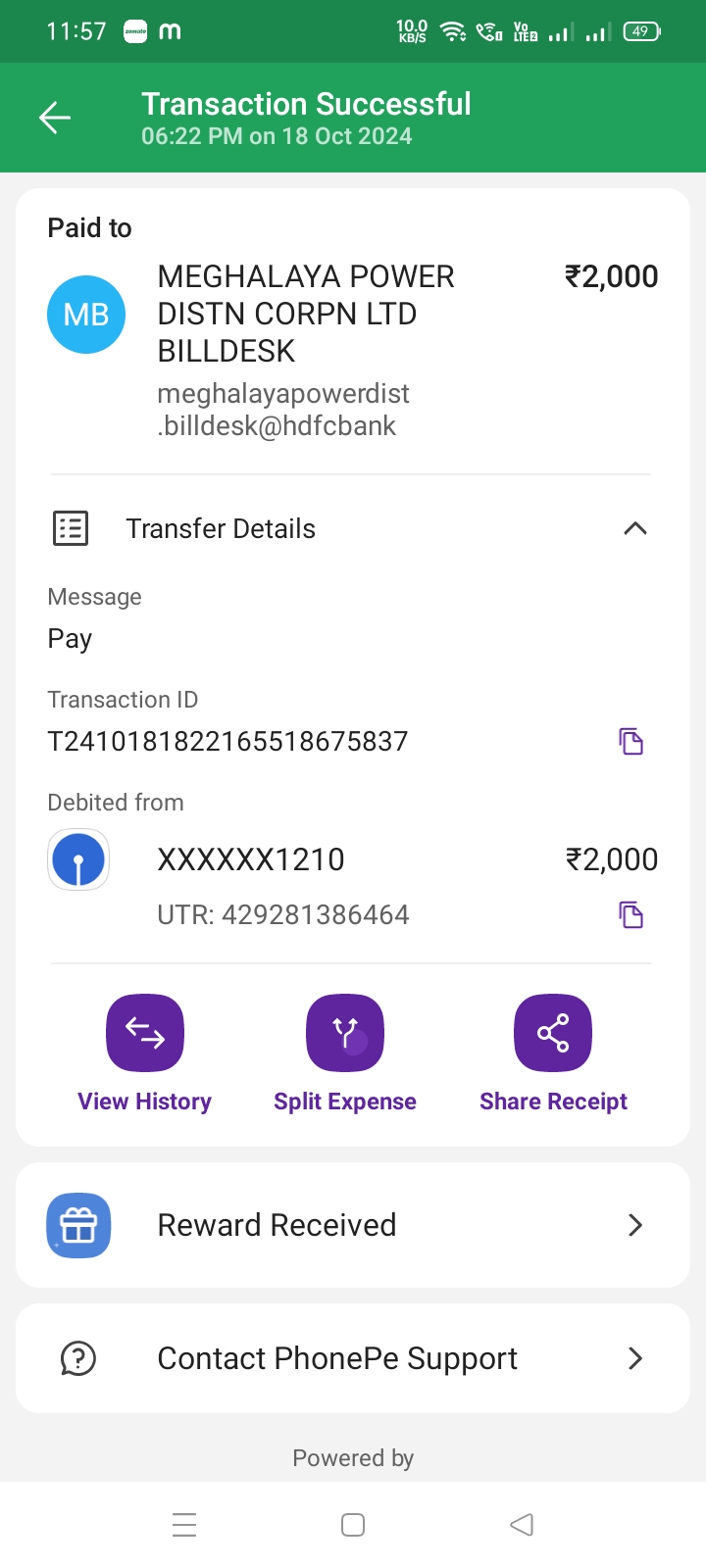Open Contact PhonePe Support
Image resolution: width=706 pixels, height=1568 pixels.
coord(353,1358)
